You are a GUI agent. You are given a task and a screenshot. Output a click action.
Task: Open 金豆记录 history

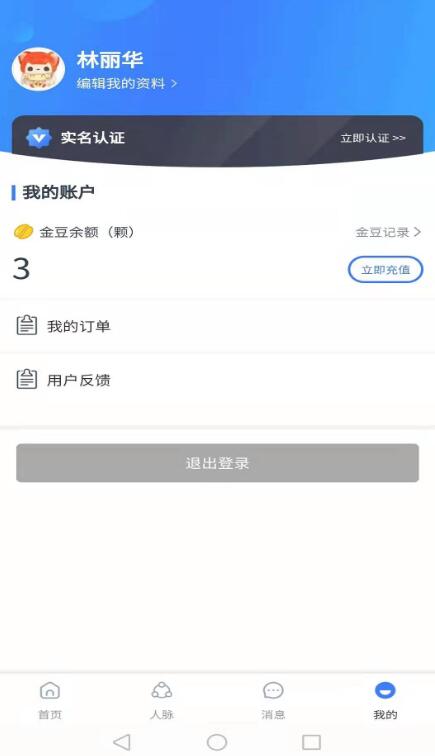388,232
